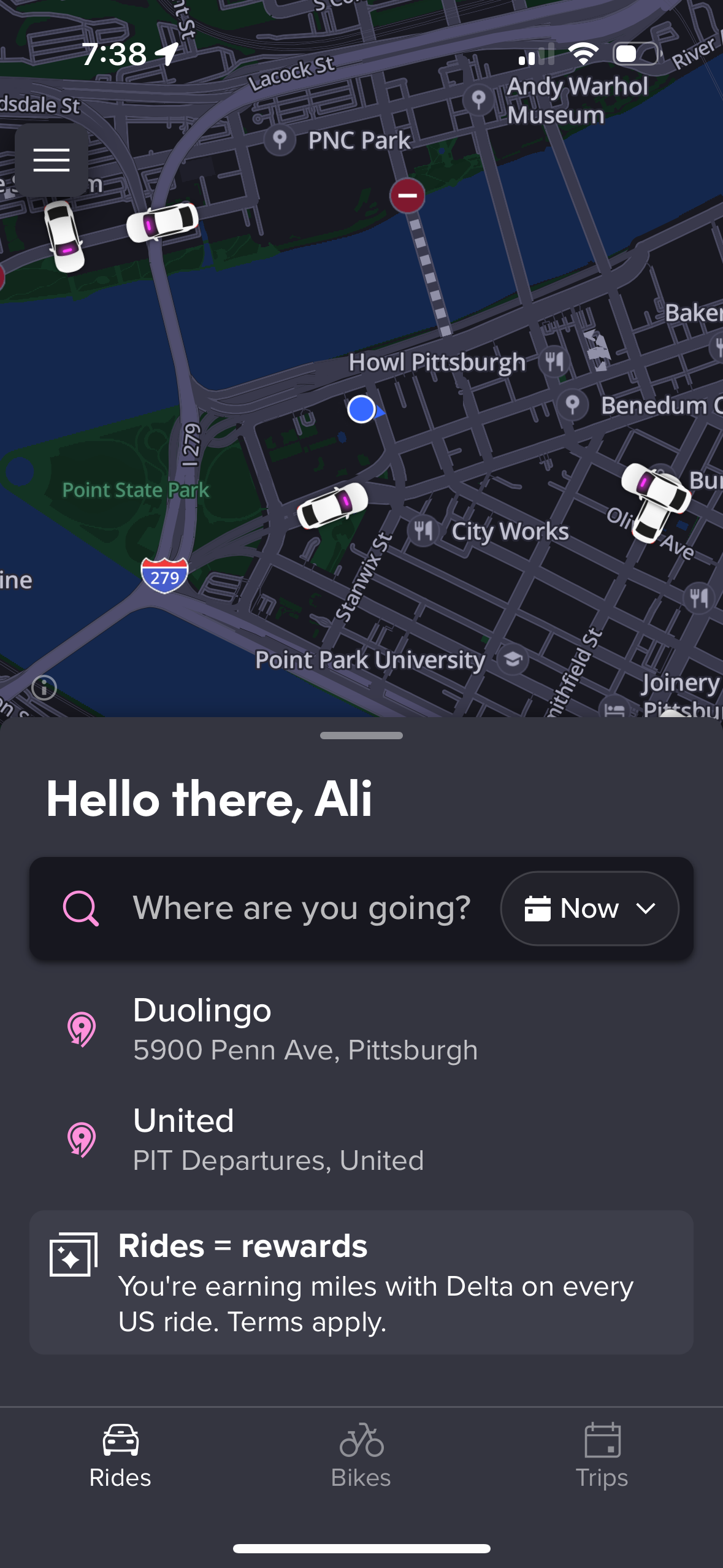The width and height of the screenshot is (723, 1568).
Task: Tap the Where are you going input field
Action: click(x=300, y=908)
